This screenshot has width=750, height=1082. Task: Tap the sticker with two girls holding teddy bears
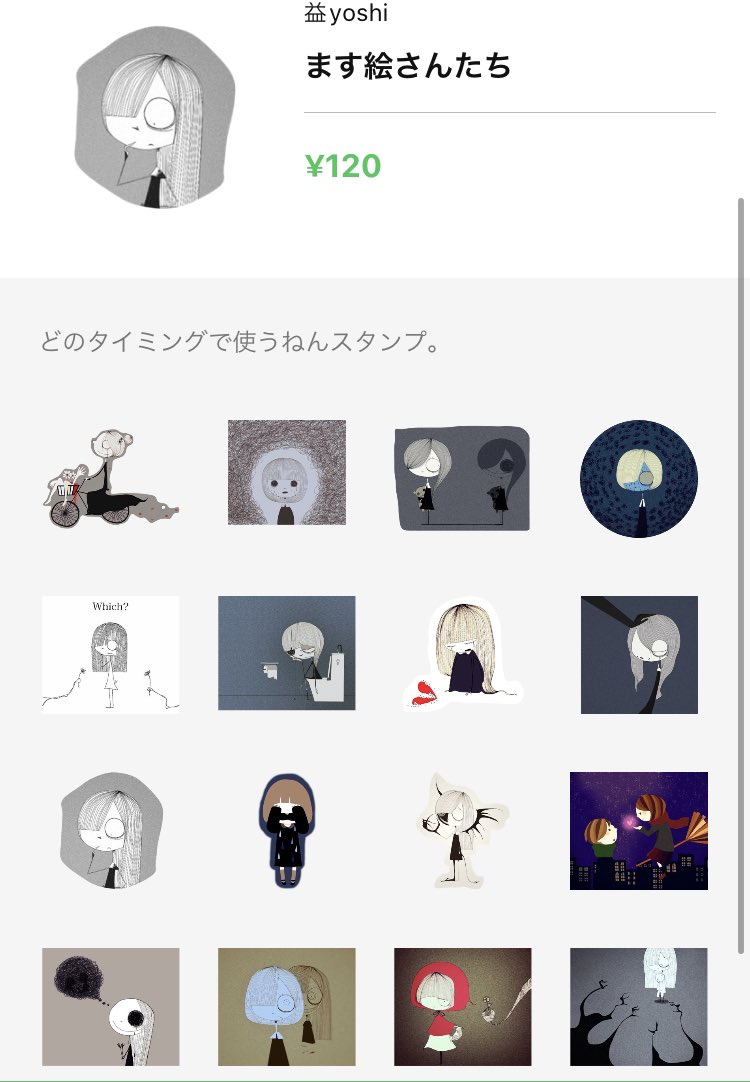click(x=462, y=478)
